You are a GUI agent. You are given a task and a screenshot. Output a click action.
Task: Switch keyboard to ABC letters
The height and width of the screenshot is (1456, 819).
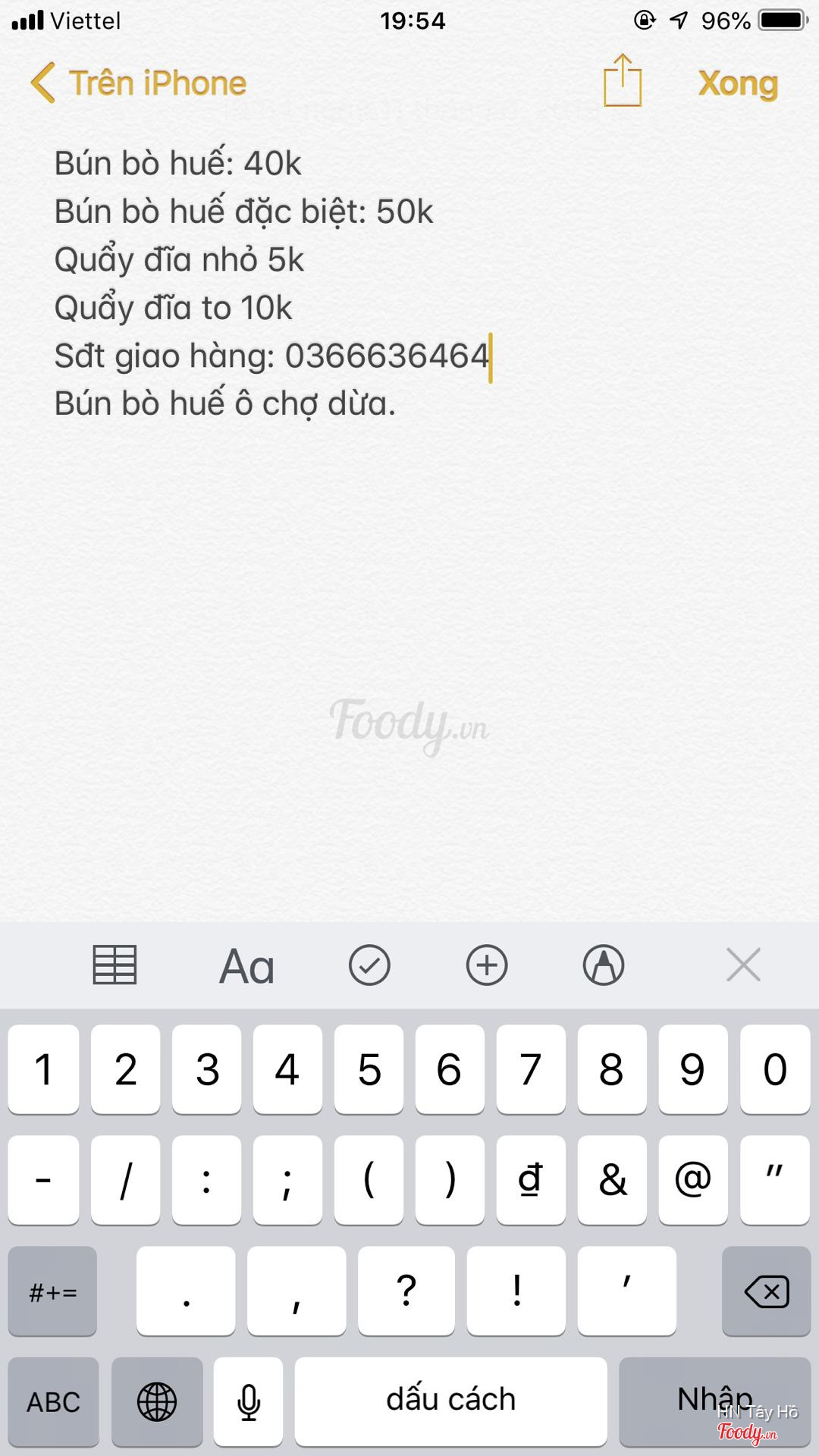click(x=53, y=1401)
